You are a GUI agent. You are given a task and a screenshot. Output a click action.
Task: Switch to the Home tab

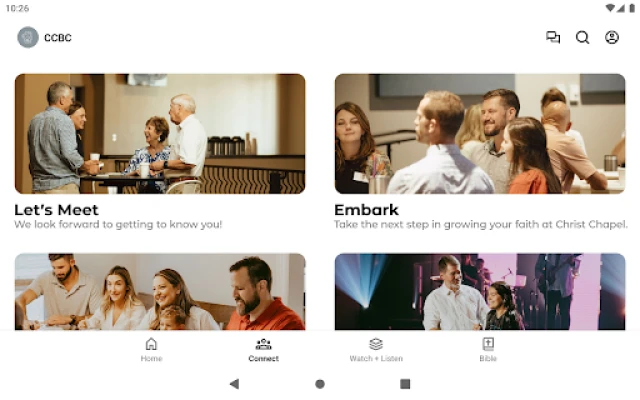click(x=151, y=349)
